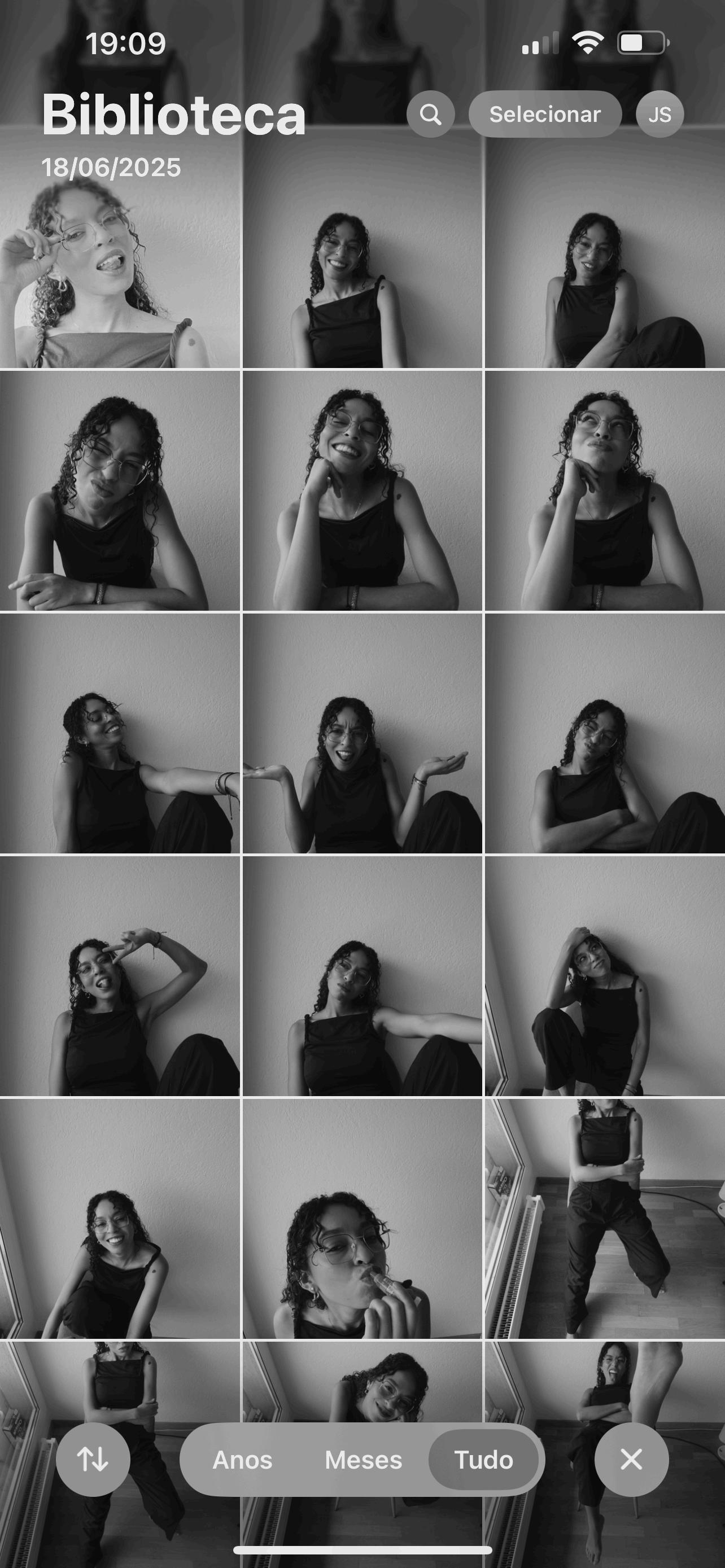This screenshot has width=725, height=1568.
Task: Open the library search icon
Action: tap(430, 115)
